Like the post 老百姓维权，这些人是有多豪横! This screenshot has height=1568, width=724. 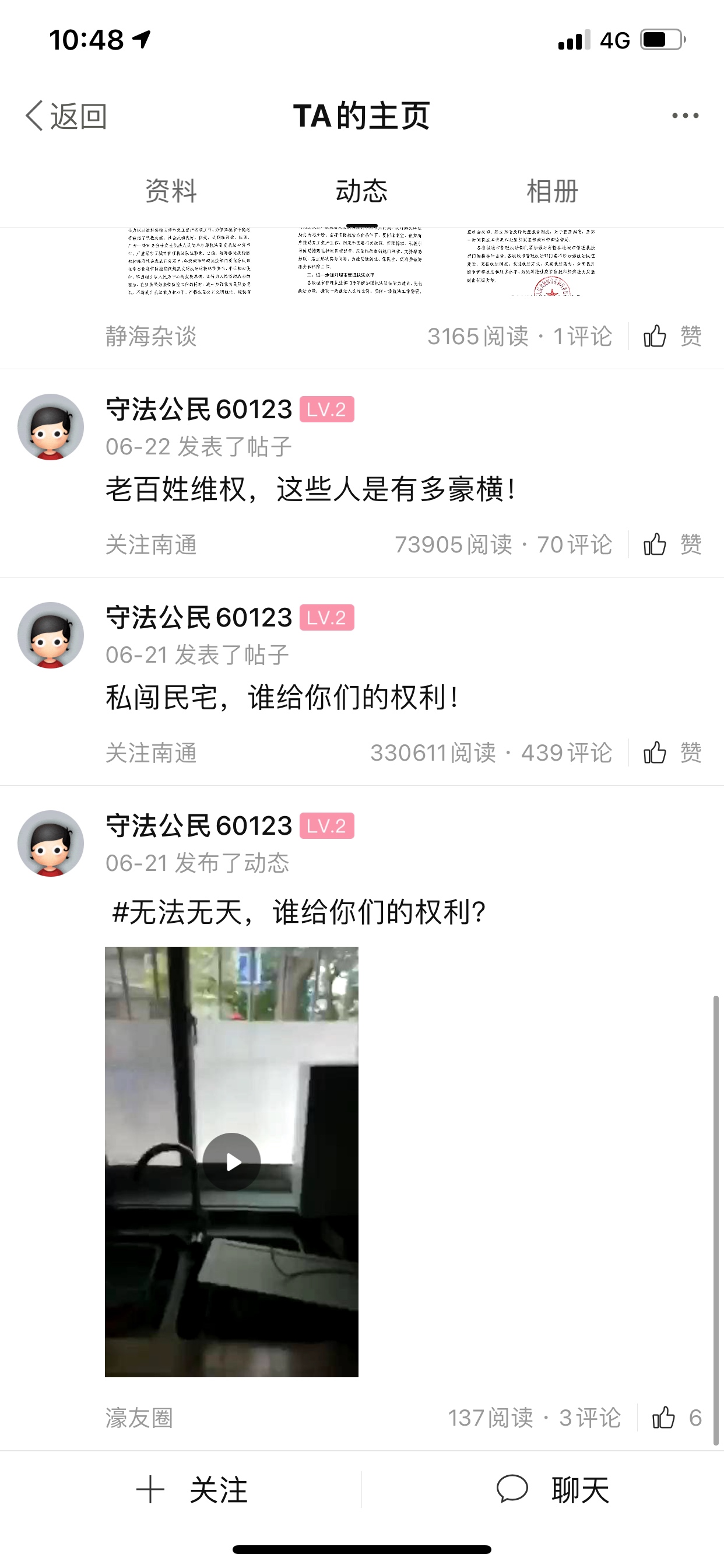[x=672, y=544]
